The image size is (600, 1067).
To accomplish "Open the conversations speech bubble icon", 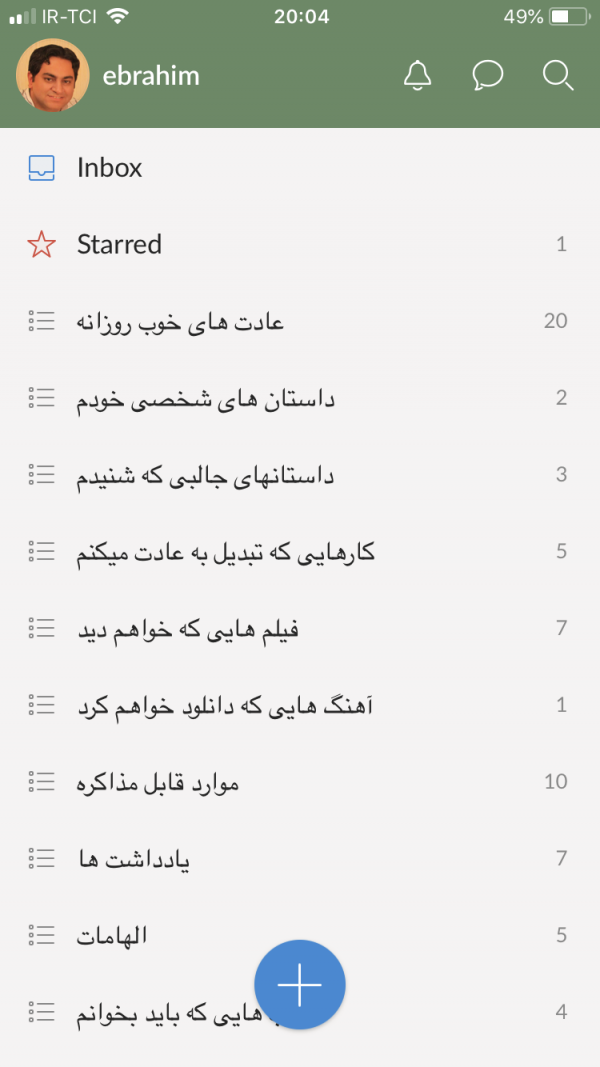I will [x=487, y=76].
